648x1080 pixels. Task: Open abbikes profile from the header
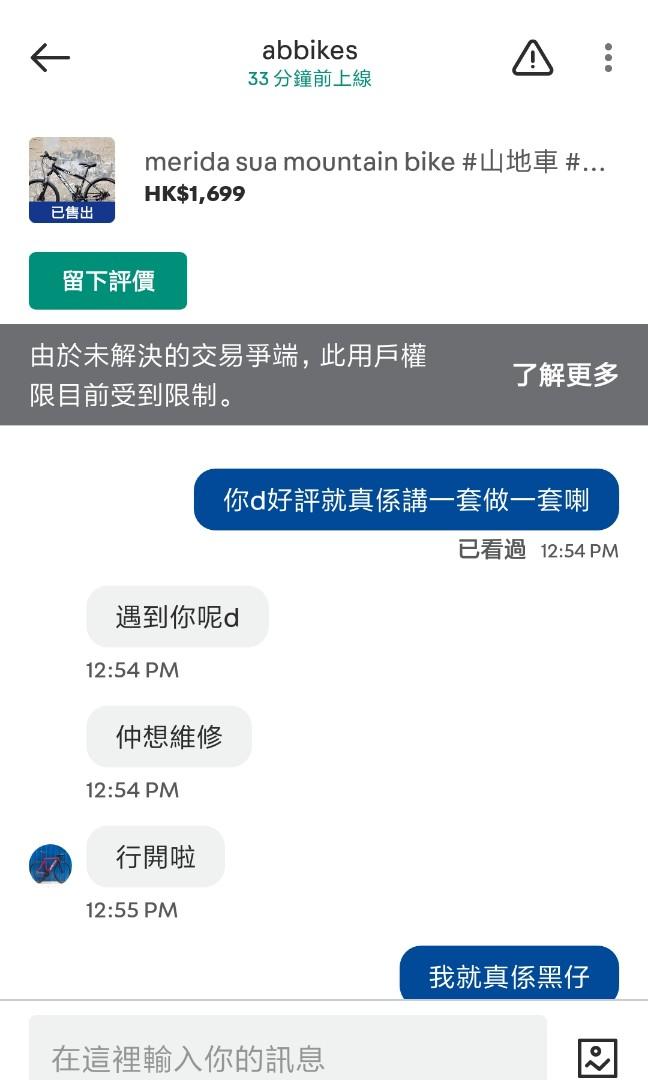coord(310,51)
